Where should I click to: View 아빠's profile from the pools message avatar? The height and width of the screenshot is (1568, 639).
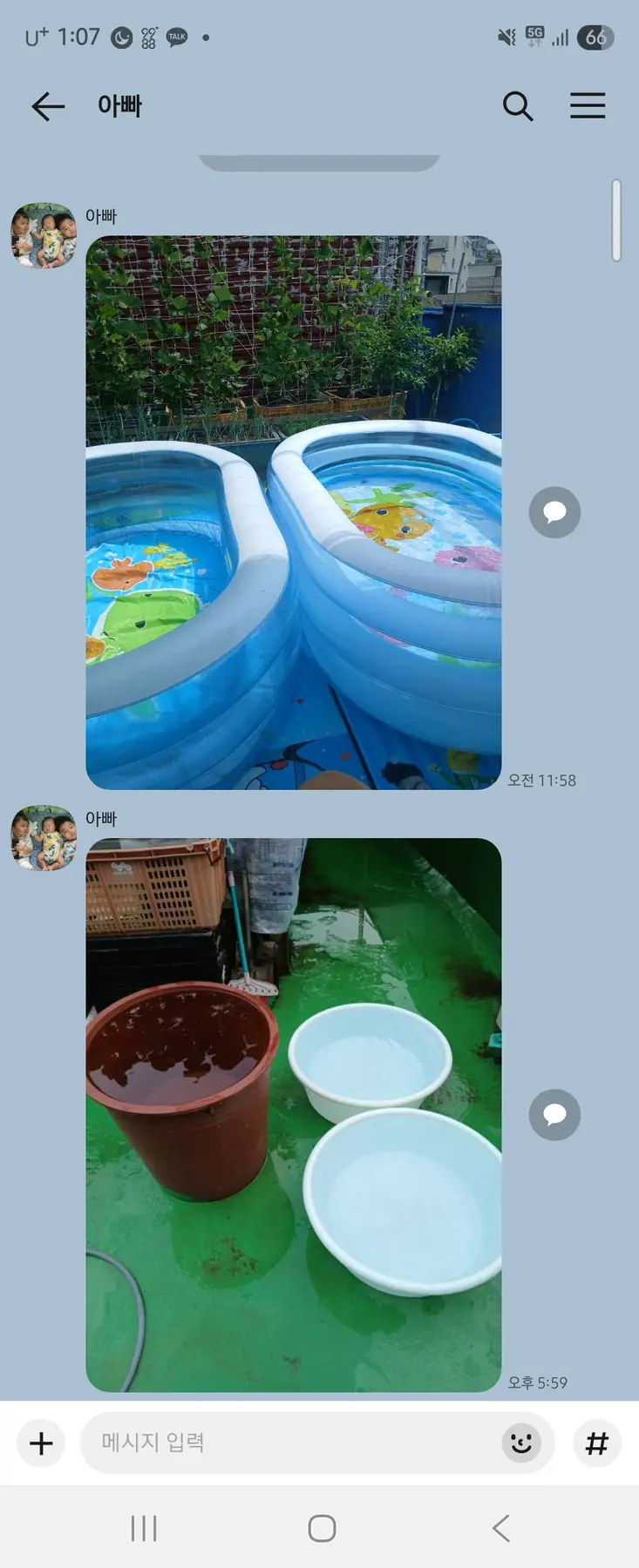click(x=44, y=235)
